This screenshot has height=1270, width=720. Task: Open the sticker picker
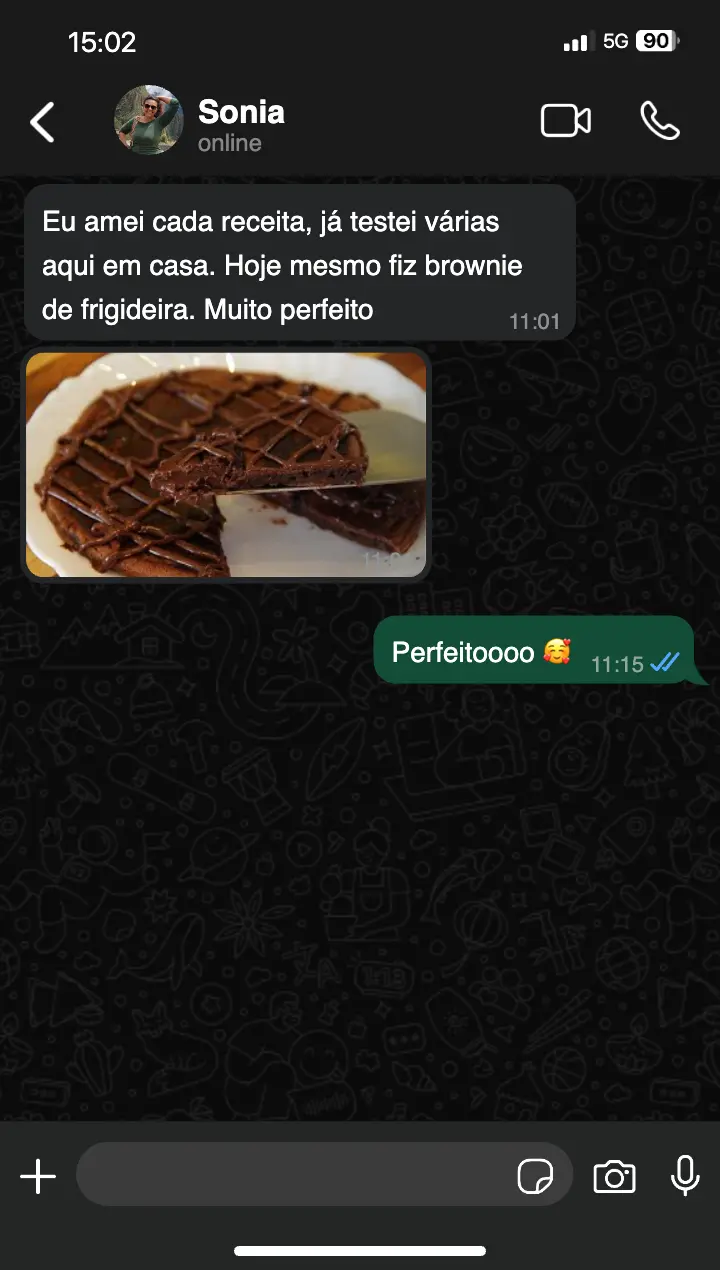tap(535, 1176)
